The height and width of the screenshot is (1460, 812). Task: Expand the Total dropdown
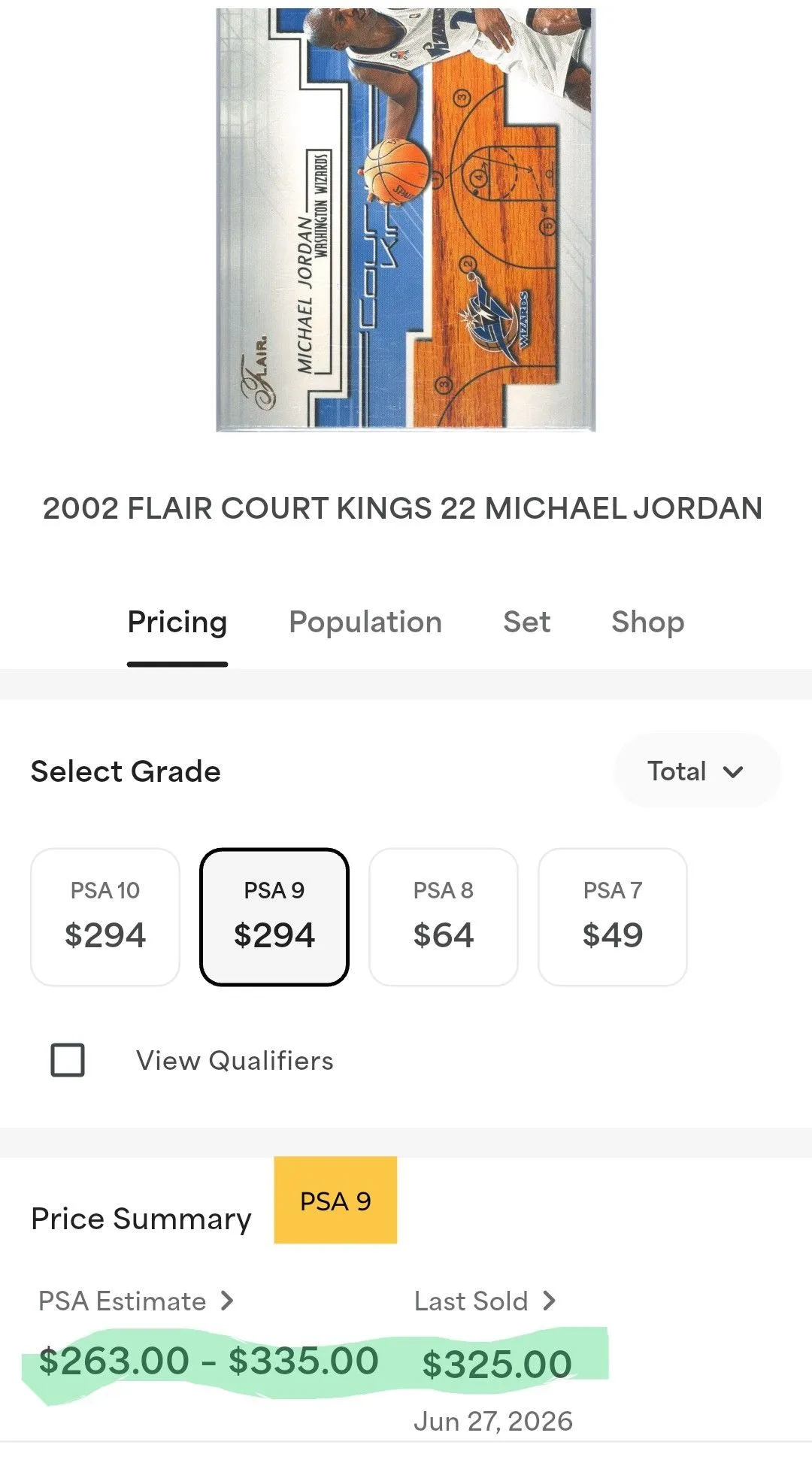[x=697, y=771]
